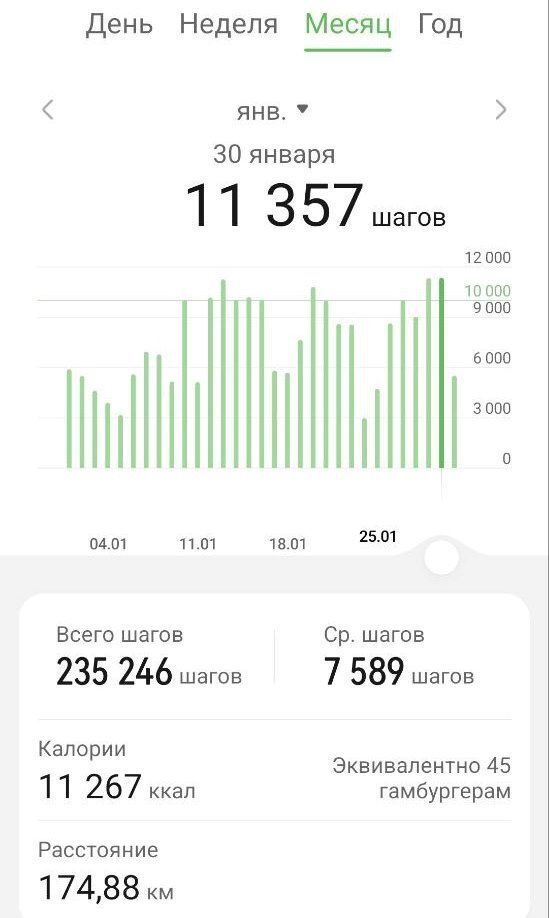Image resolution: width=549 pixels, height=918 pixels.
Task: Expand the янв. month dropdown
Action: [272, 110]
